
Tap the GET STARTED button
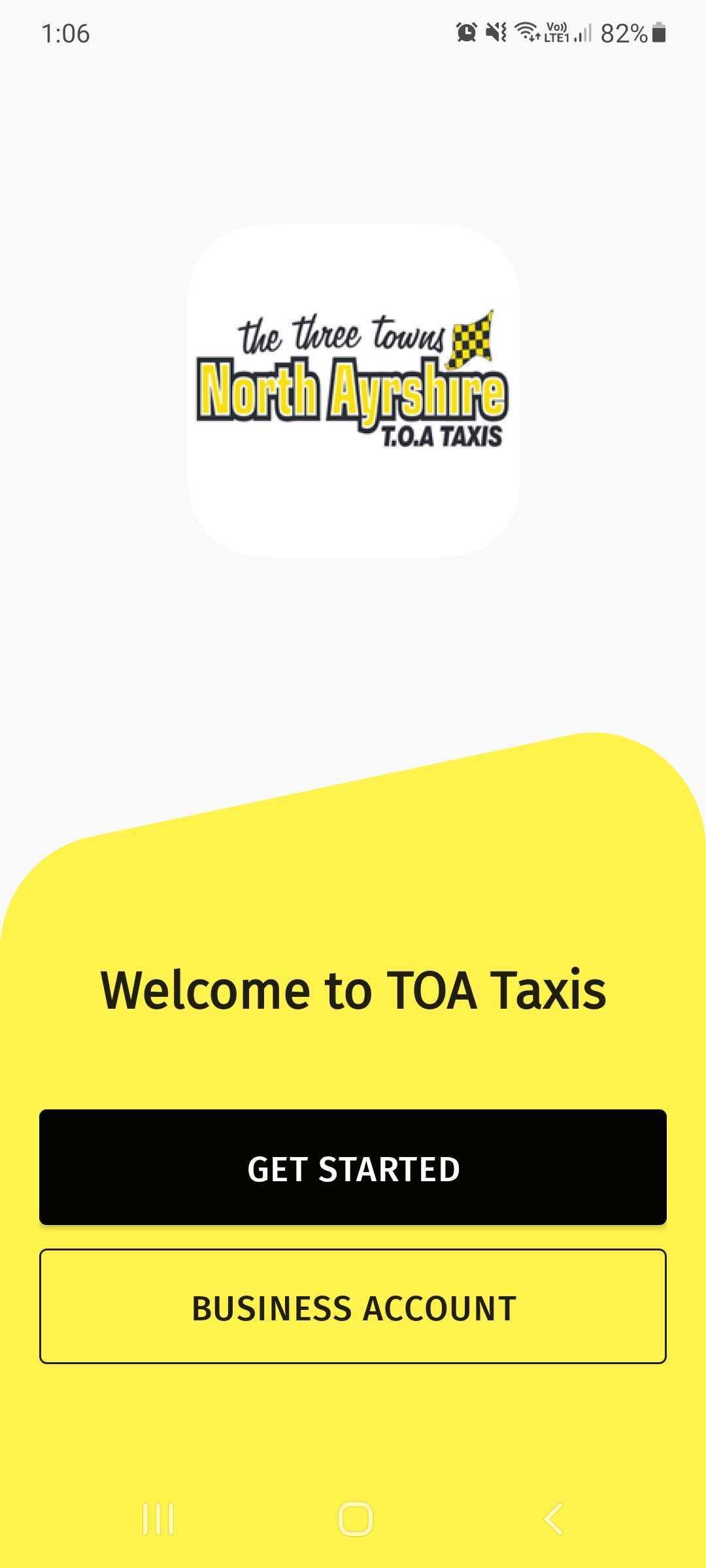[353, 1167]
